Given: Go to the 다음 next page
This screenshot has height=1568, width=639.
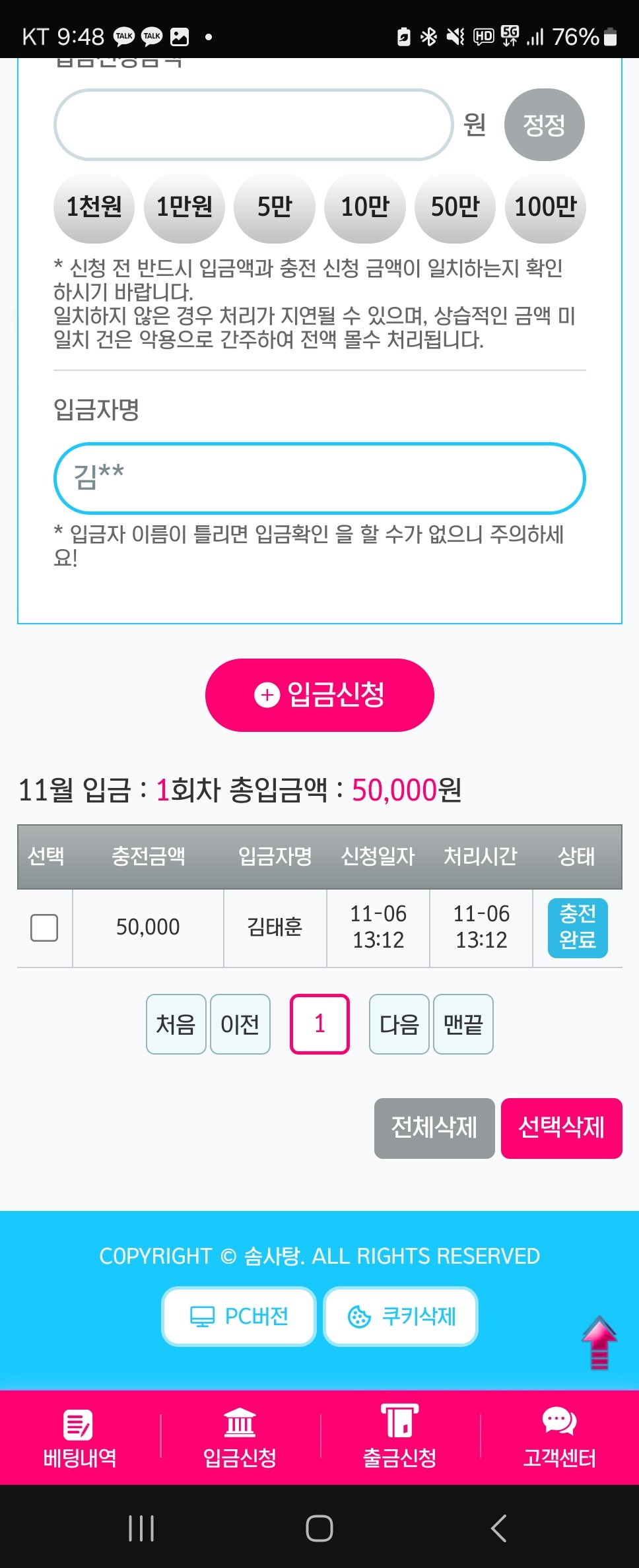Looking at the screenshot, I should tap(399, 1024).
